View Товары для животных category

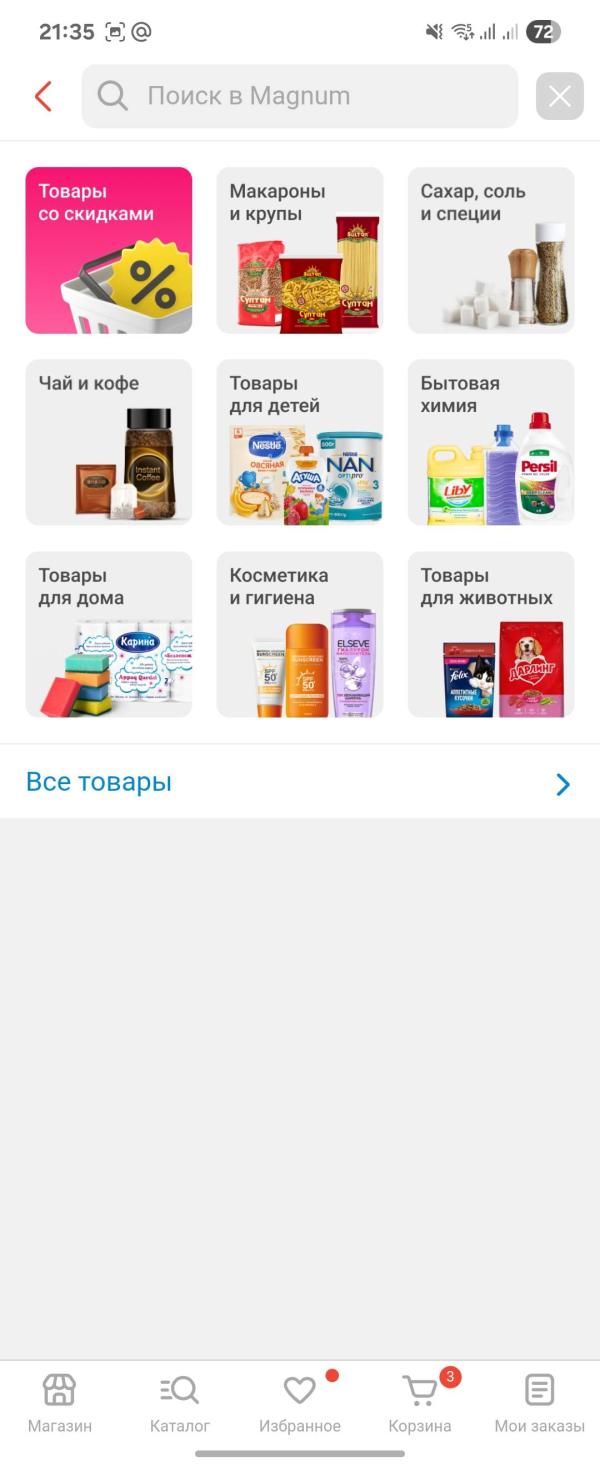tap(491, 634)
